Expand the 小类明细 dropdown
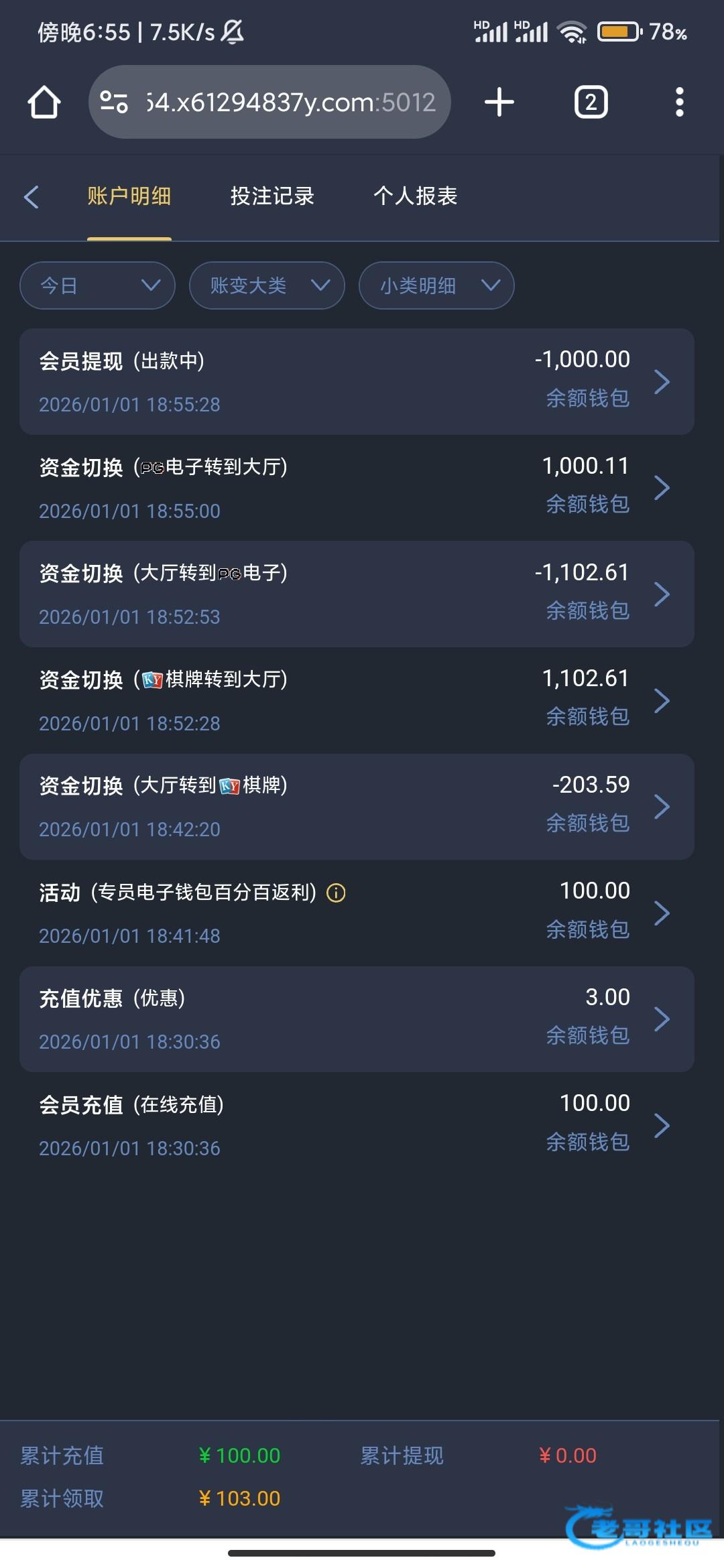 (436, 285)
